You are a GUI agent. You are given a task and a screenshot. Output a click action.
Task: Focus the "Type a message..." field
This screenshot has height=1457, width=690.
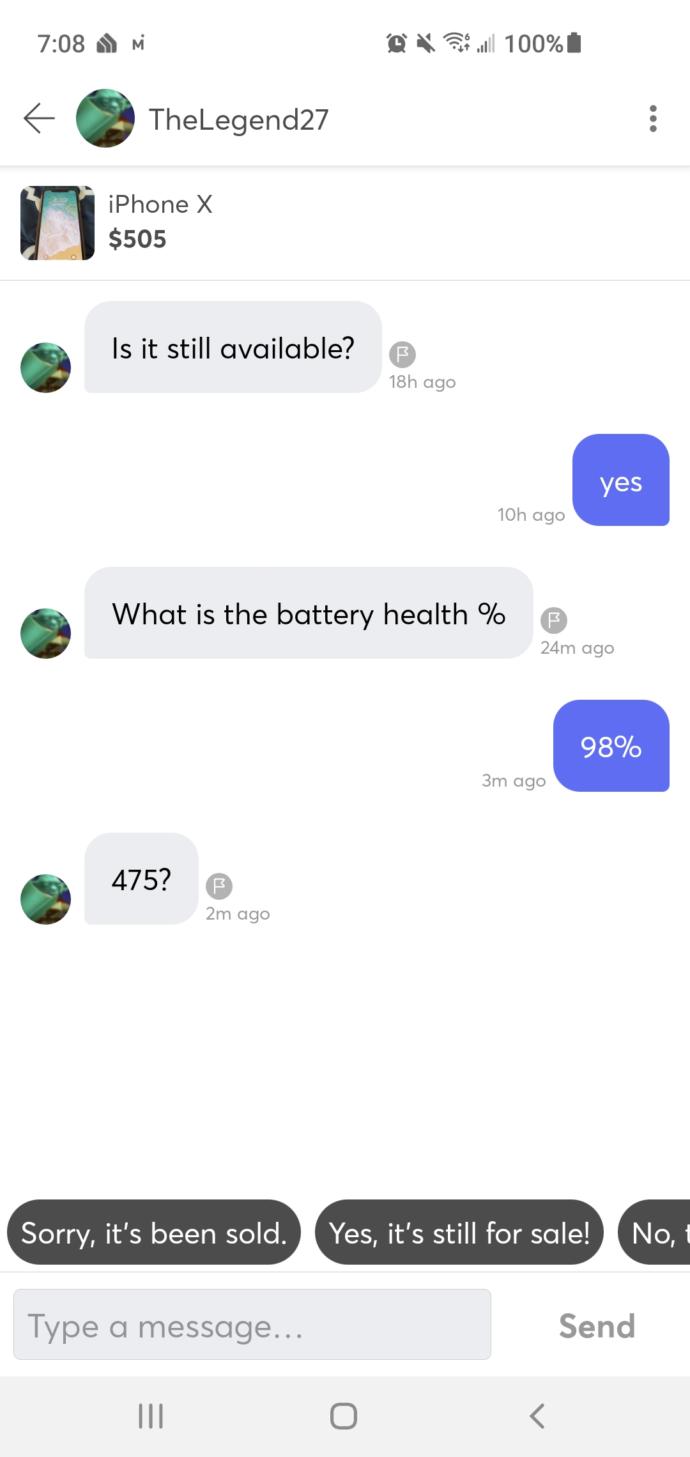coord(252,1325)
